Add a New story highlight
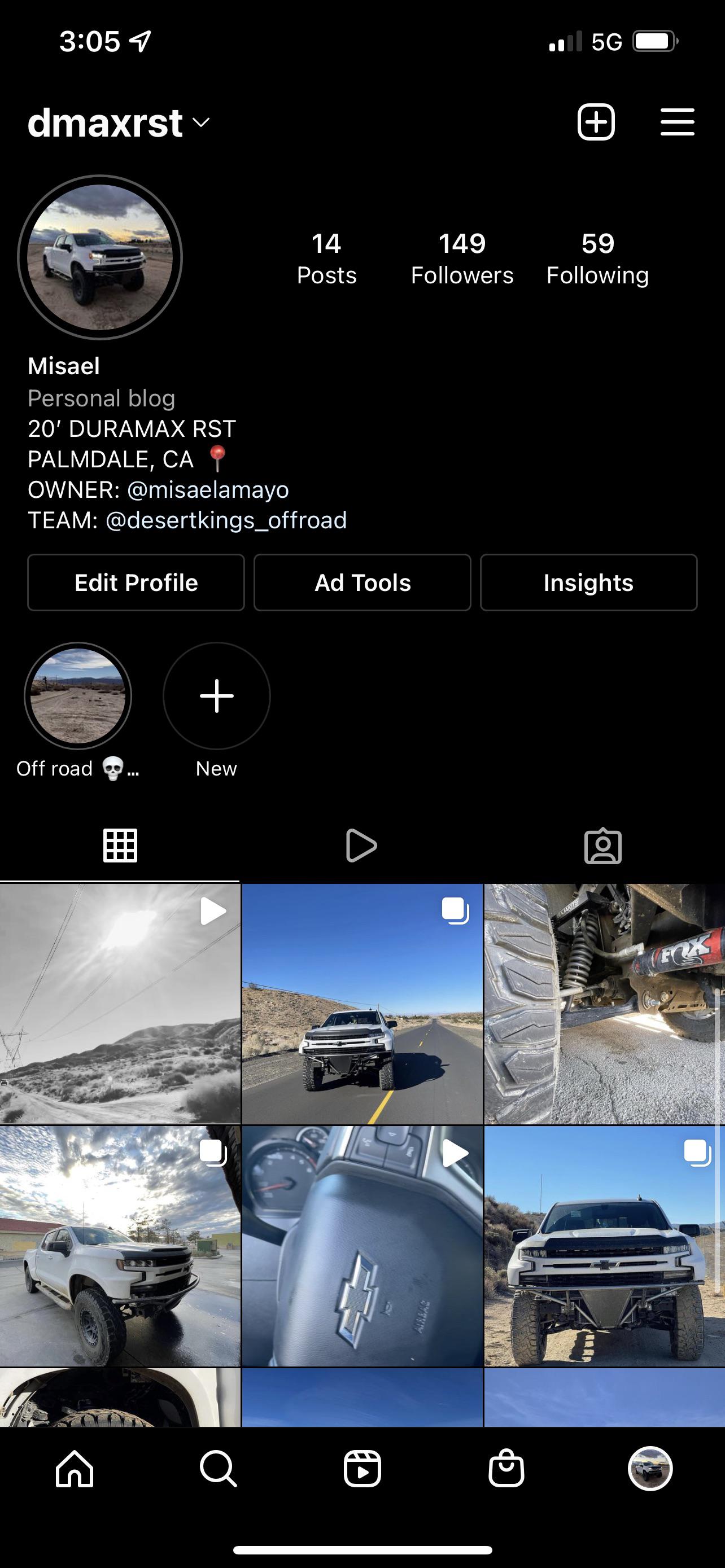The height and width of the screenshot is (1568, 725). point(216,696)
